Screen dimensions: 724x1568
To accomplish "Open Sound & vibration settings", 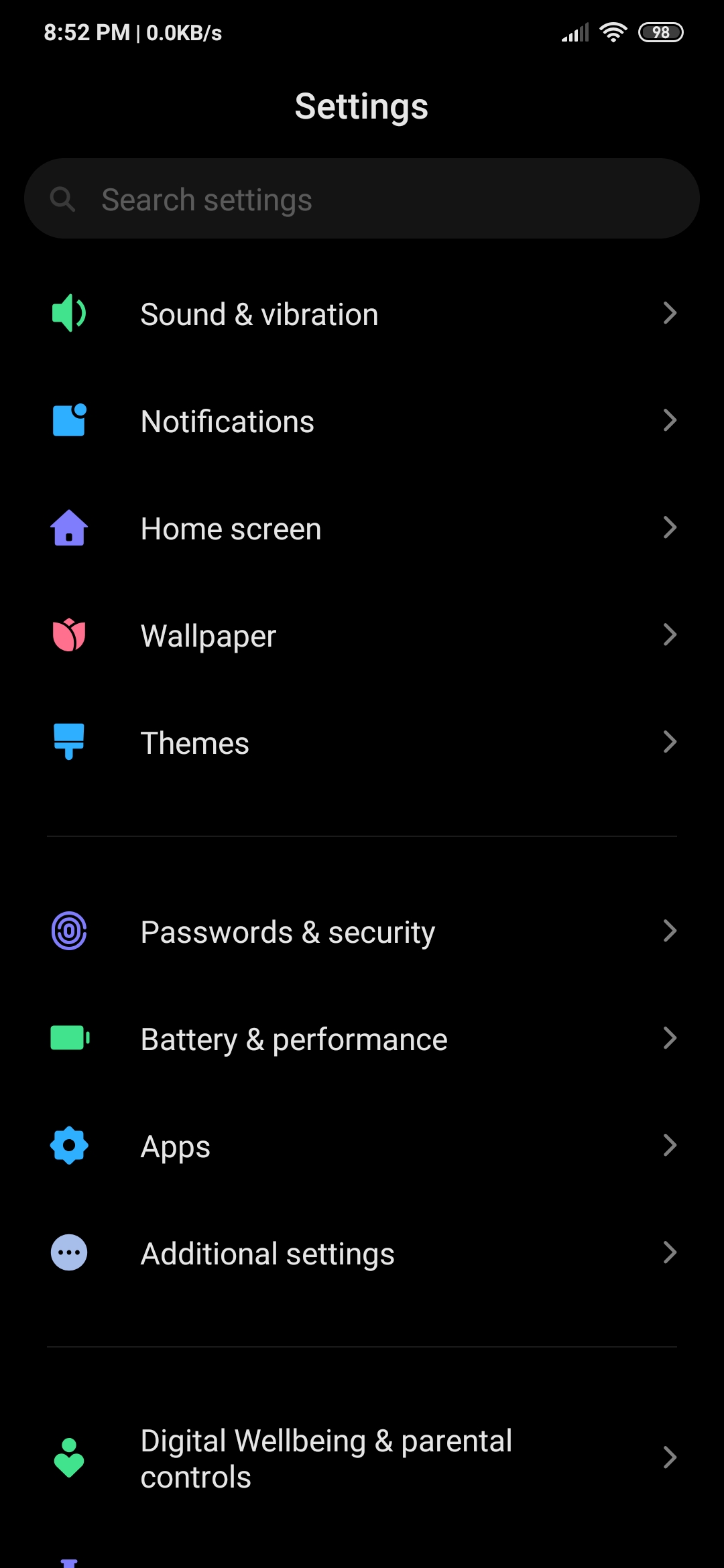I will 362,314.
